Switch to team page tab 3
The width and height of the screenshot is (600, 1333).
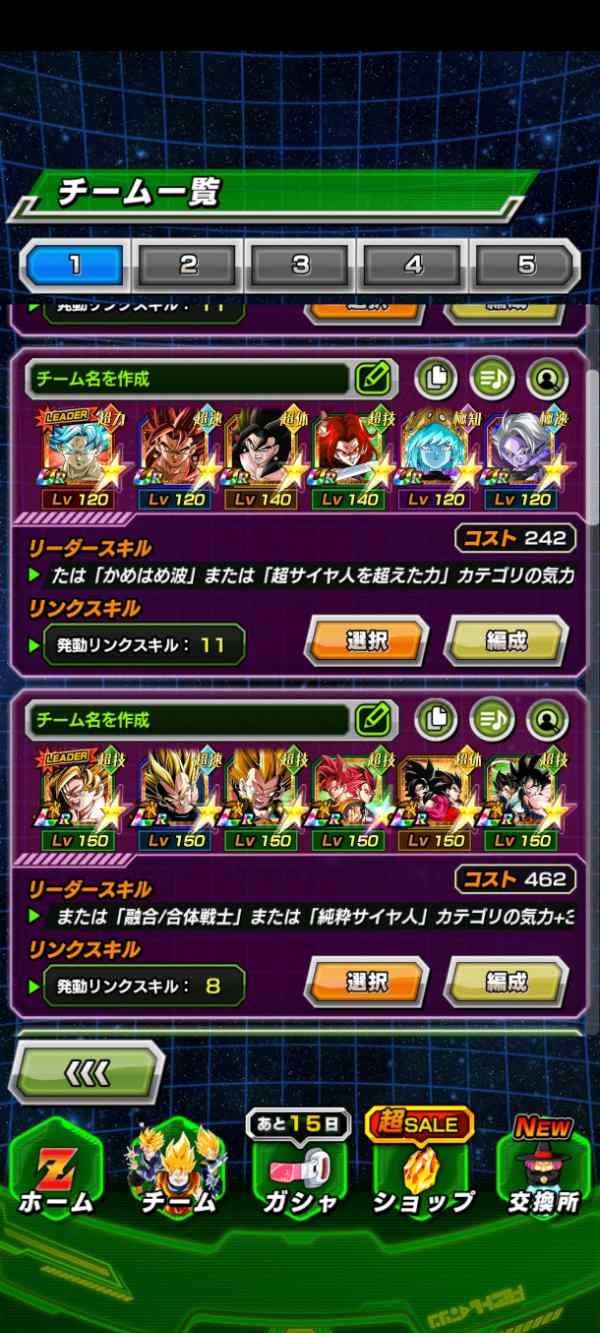point(300,266)
